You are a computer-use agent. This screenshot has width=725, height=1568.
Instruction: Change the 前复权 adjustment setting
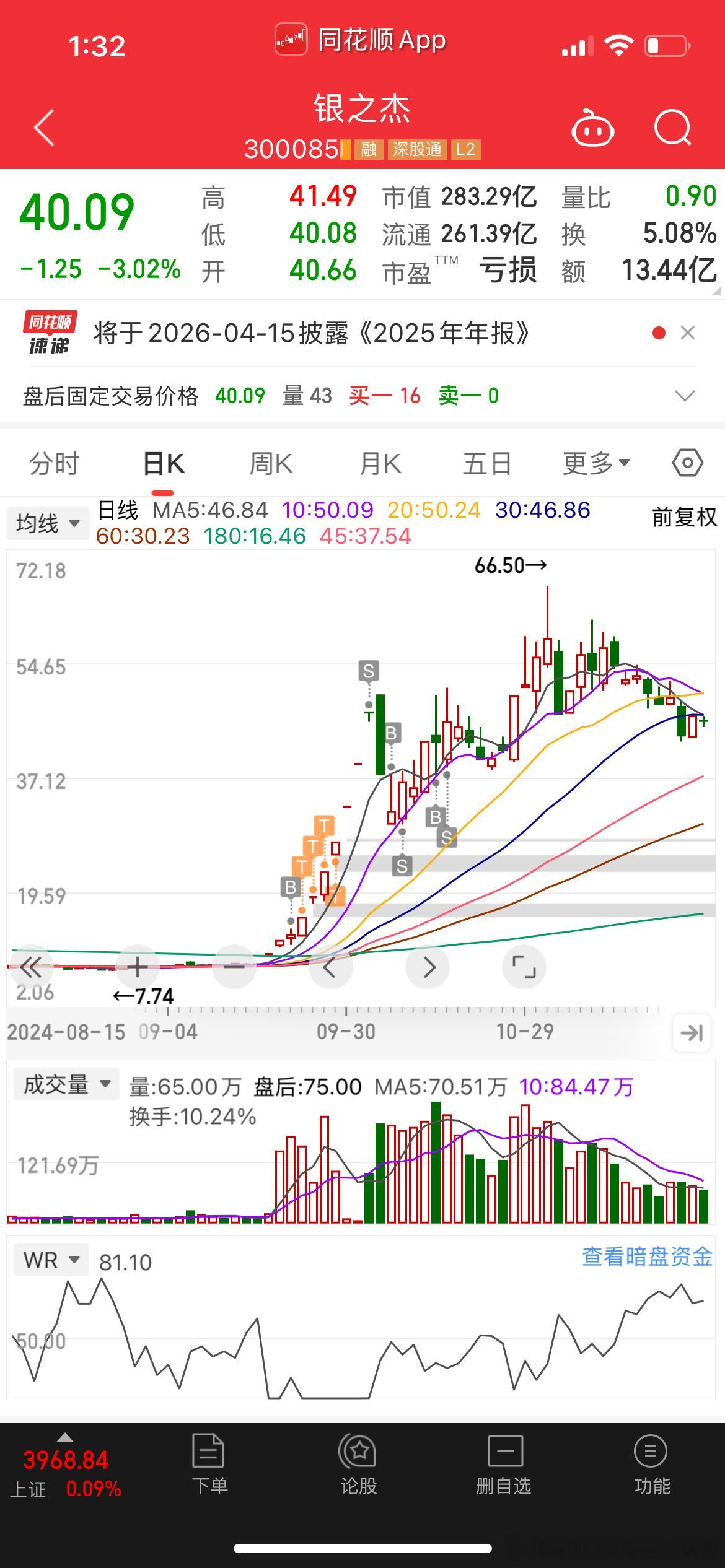click(x=684, y=517)
